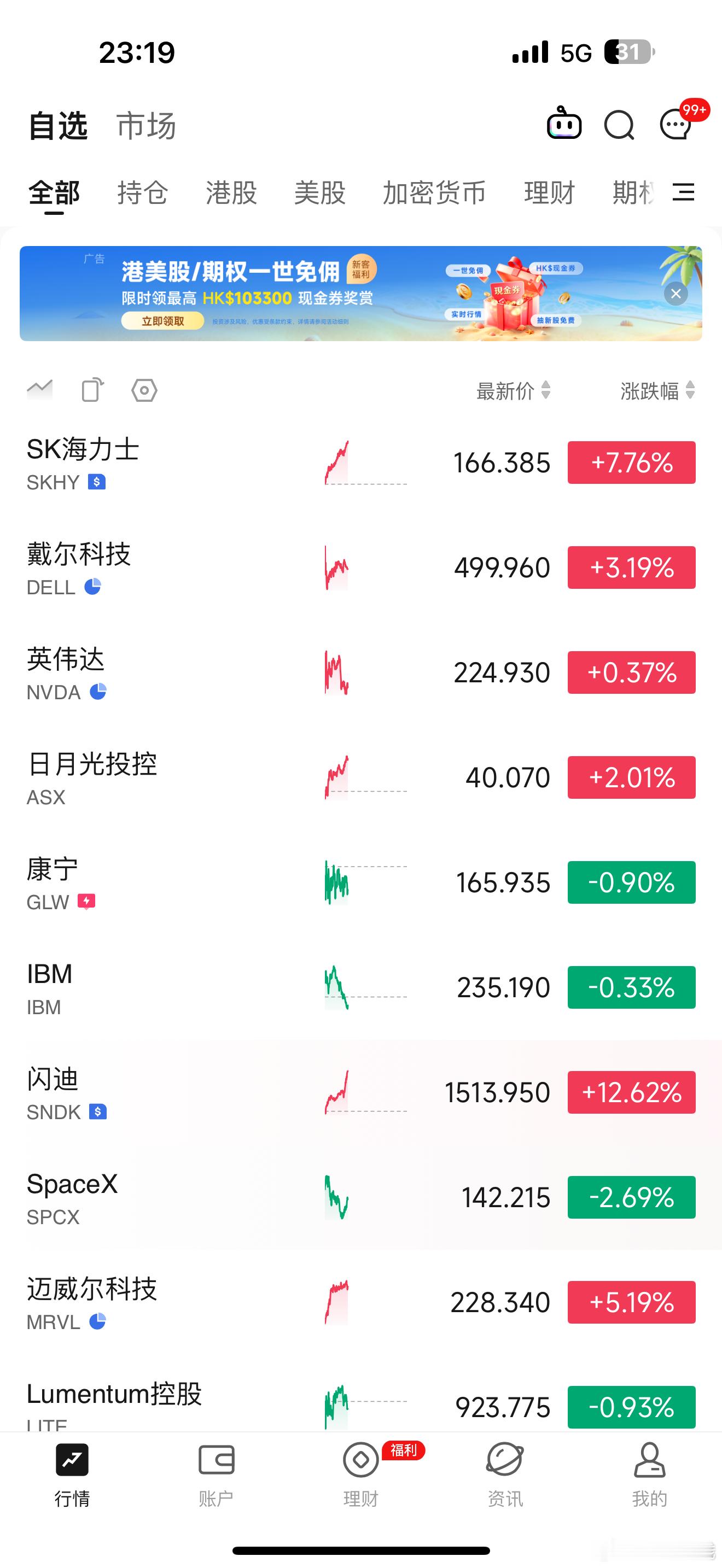Select the 加密货币 category tab
The width and height of the screenshot is (722, 1568).
[x=434, y=193]
